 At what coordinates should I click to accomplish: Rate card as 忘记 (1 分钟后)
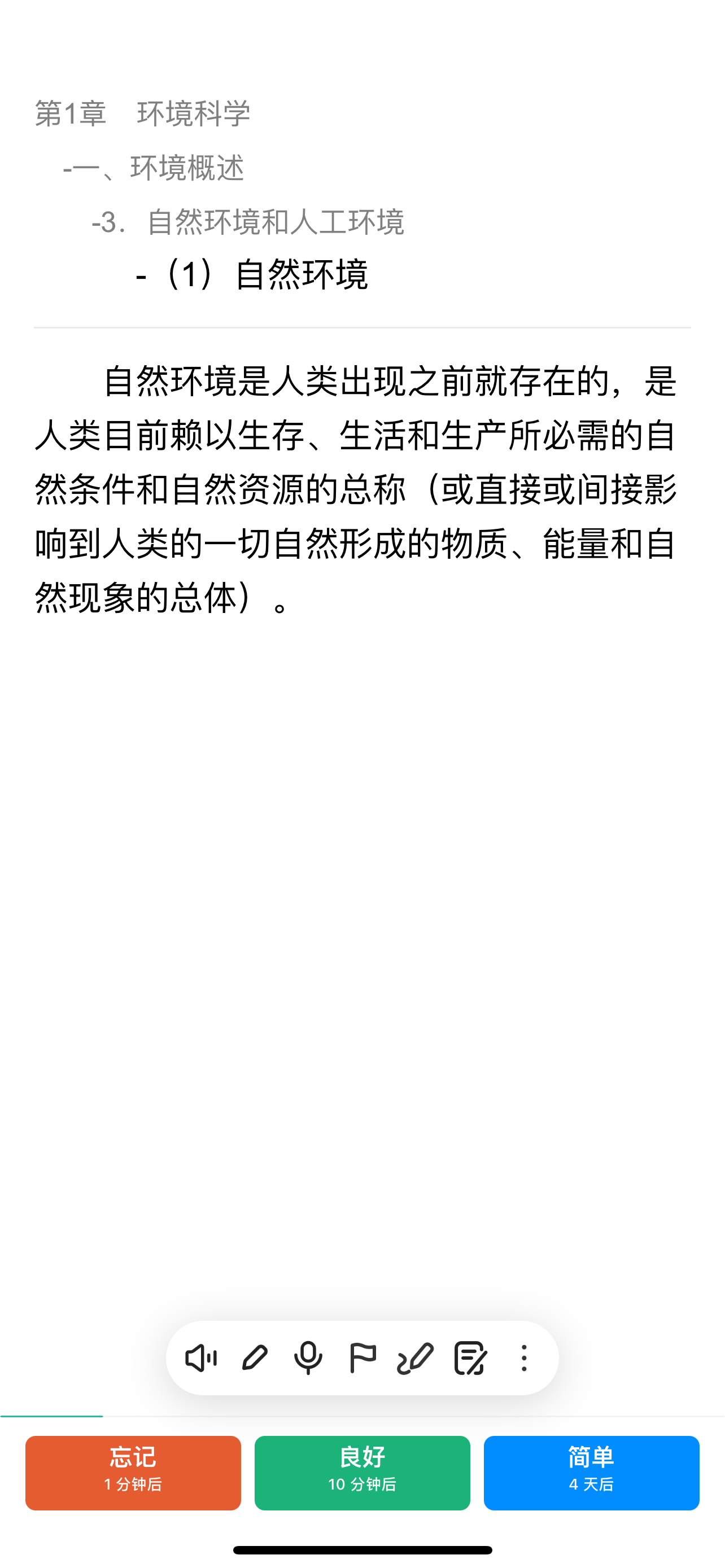pos(133,1473)
